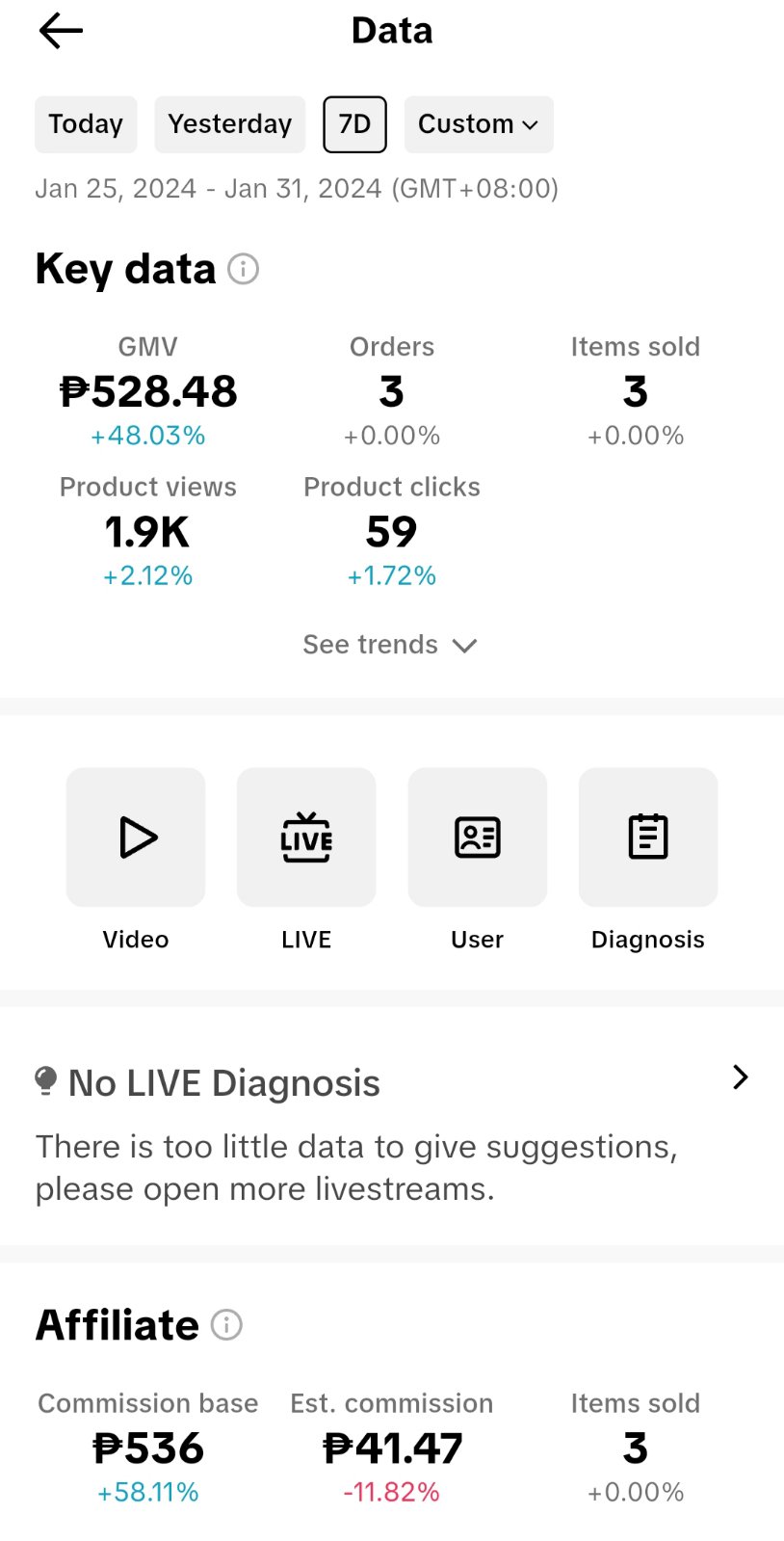
Task: Choose the 7D date range
Action: pyautogui.click(x=354, y=124)
